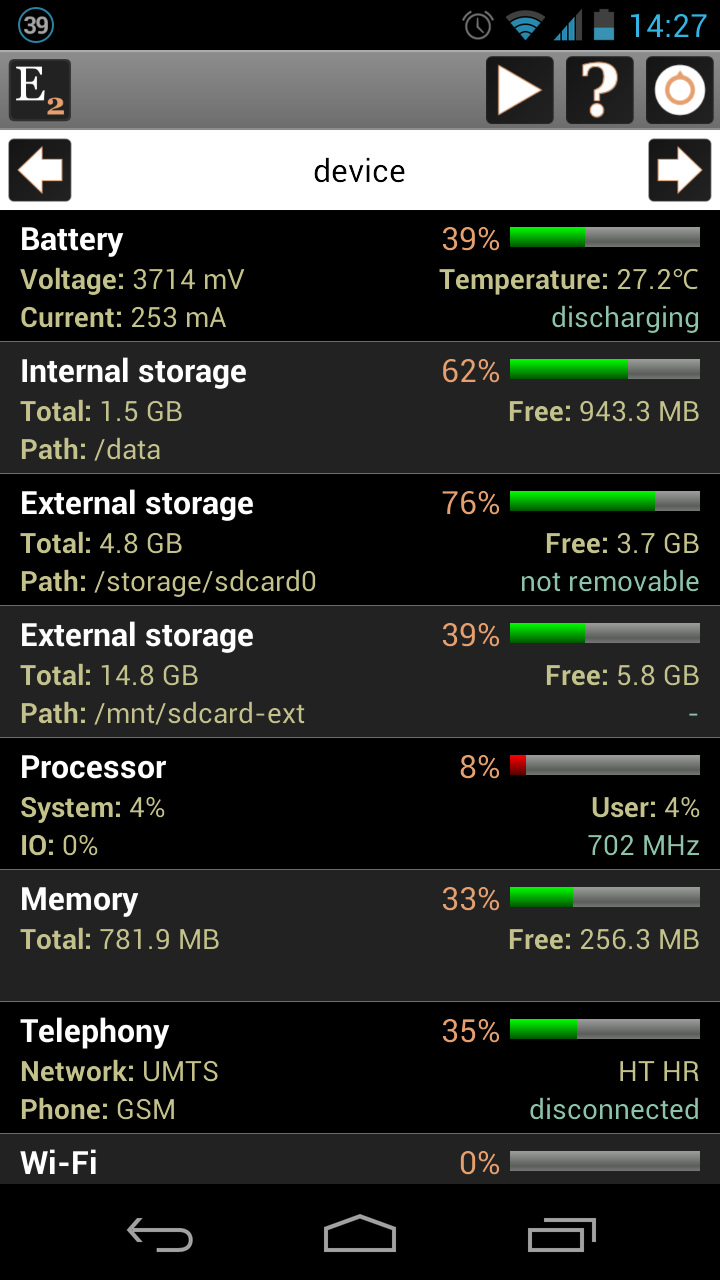This screenshot has height=1280, width=720.
Task: Start with the play icon
Action: [x=519, y=91]
